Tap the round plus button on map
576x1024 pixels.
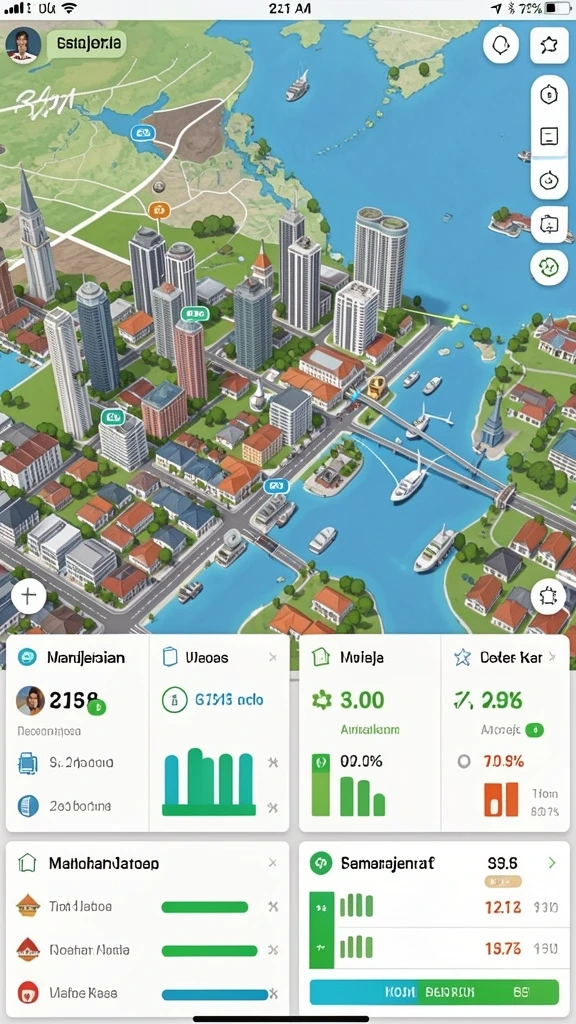[x=28, y=596]
